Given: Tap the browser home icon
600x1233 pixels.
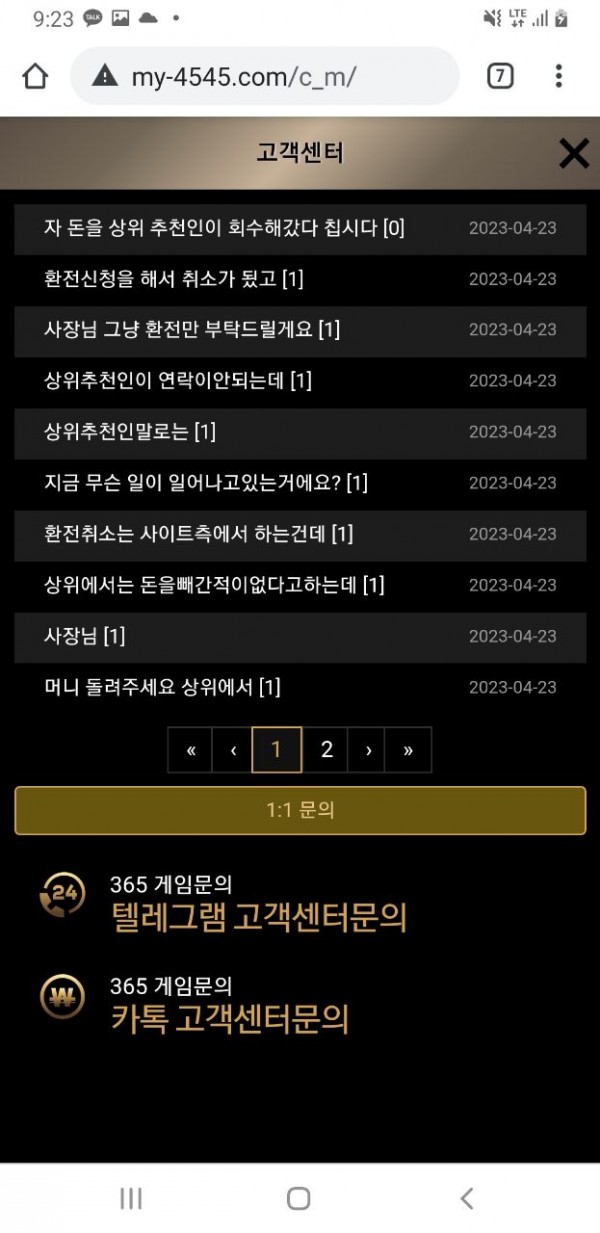Looking at the screenshot, I should click(35, 76).
